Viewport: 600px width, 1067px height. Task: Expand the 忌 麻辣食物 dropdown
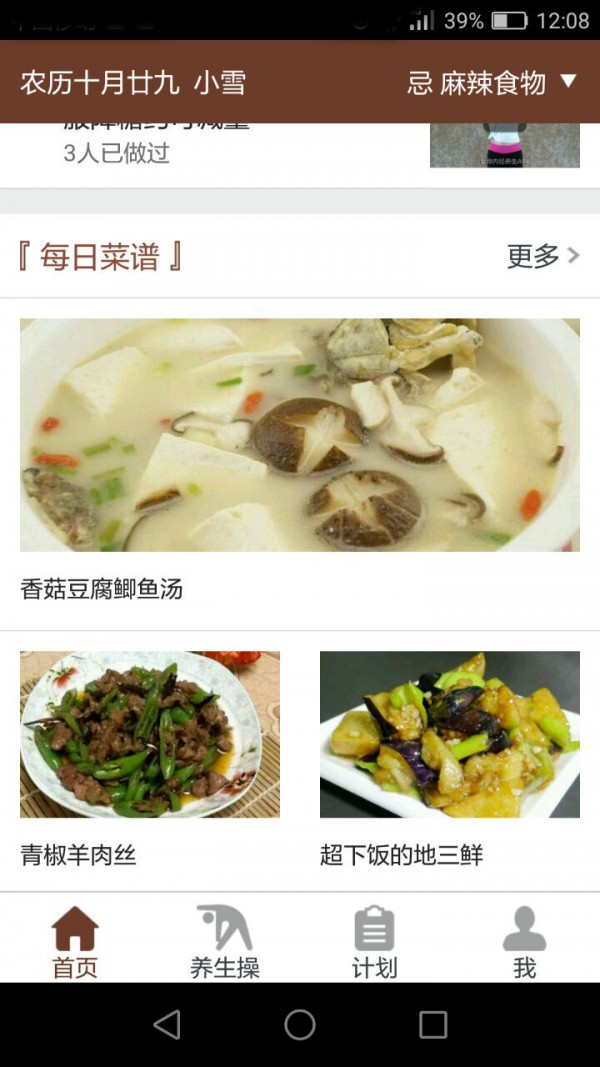coord(568,81)
